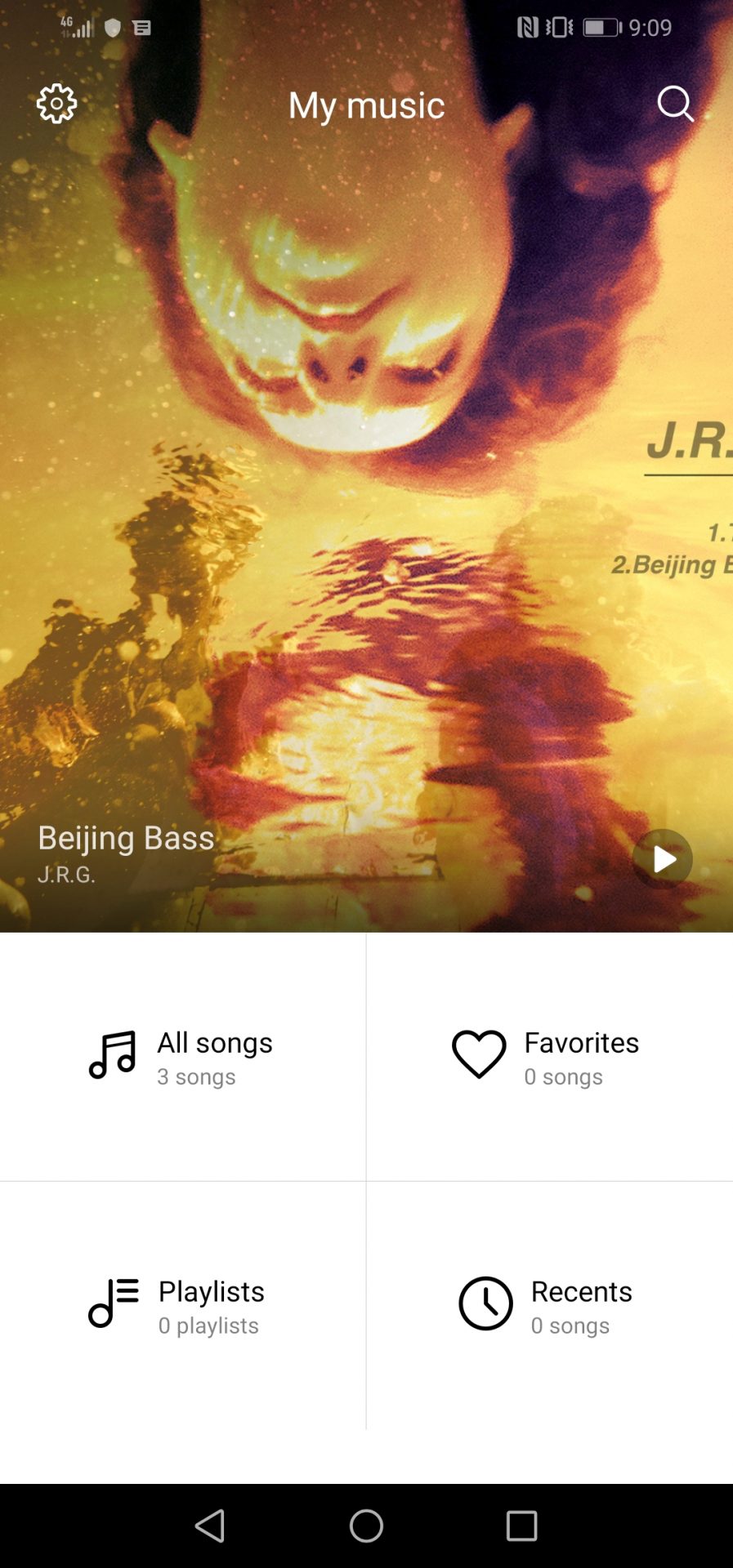
Task: Tap the Beijing Bass song title
Action: pyautogui.click(x=126, y=838)
